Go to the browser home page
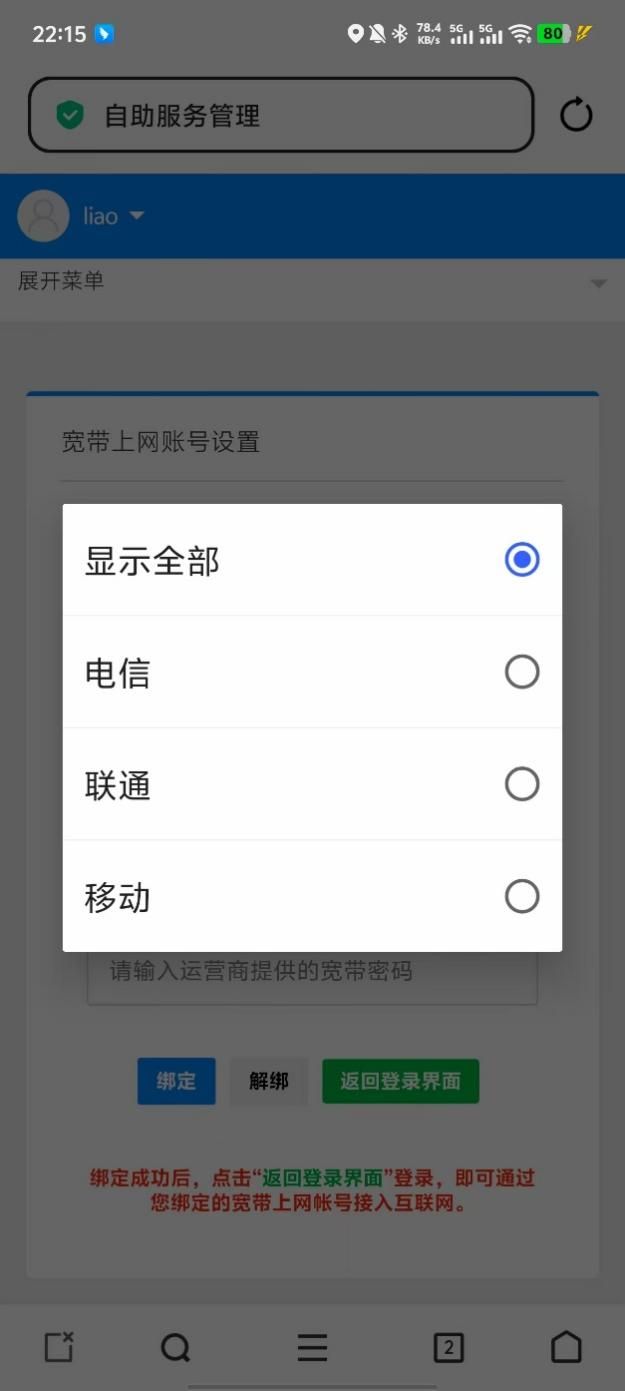Viewport: 625px width, 1391px height. [x=566, y=1348]
